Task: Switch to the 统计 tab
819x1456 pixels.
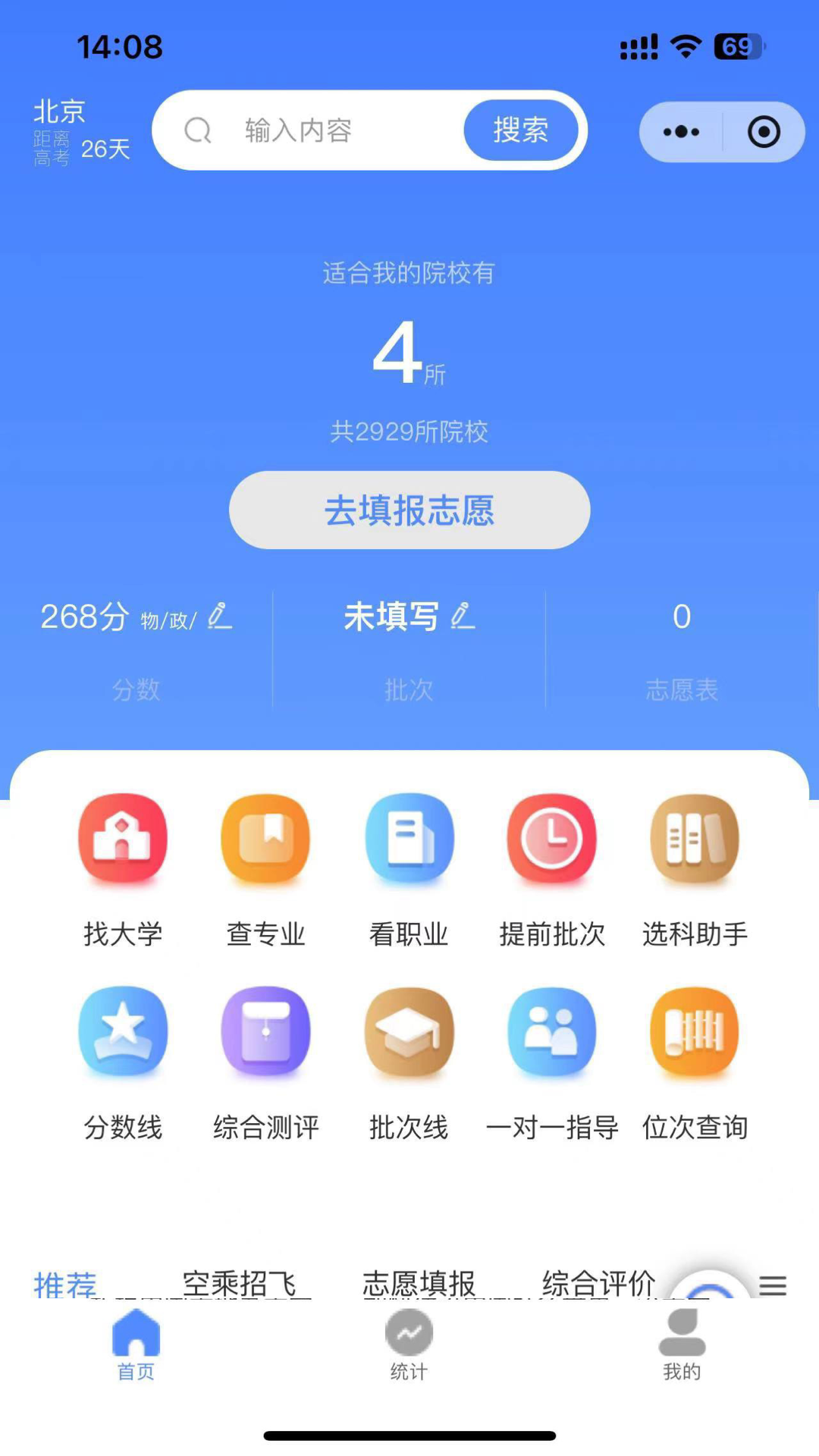Action: pyautogui.click(x=409, y=1345)
